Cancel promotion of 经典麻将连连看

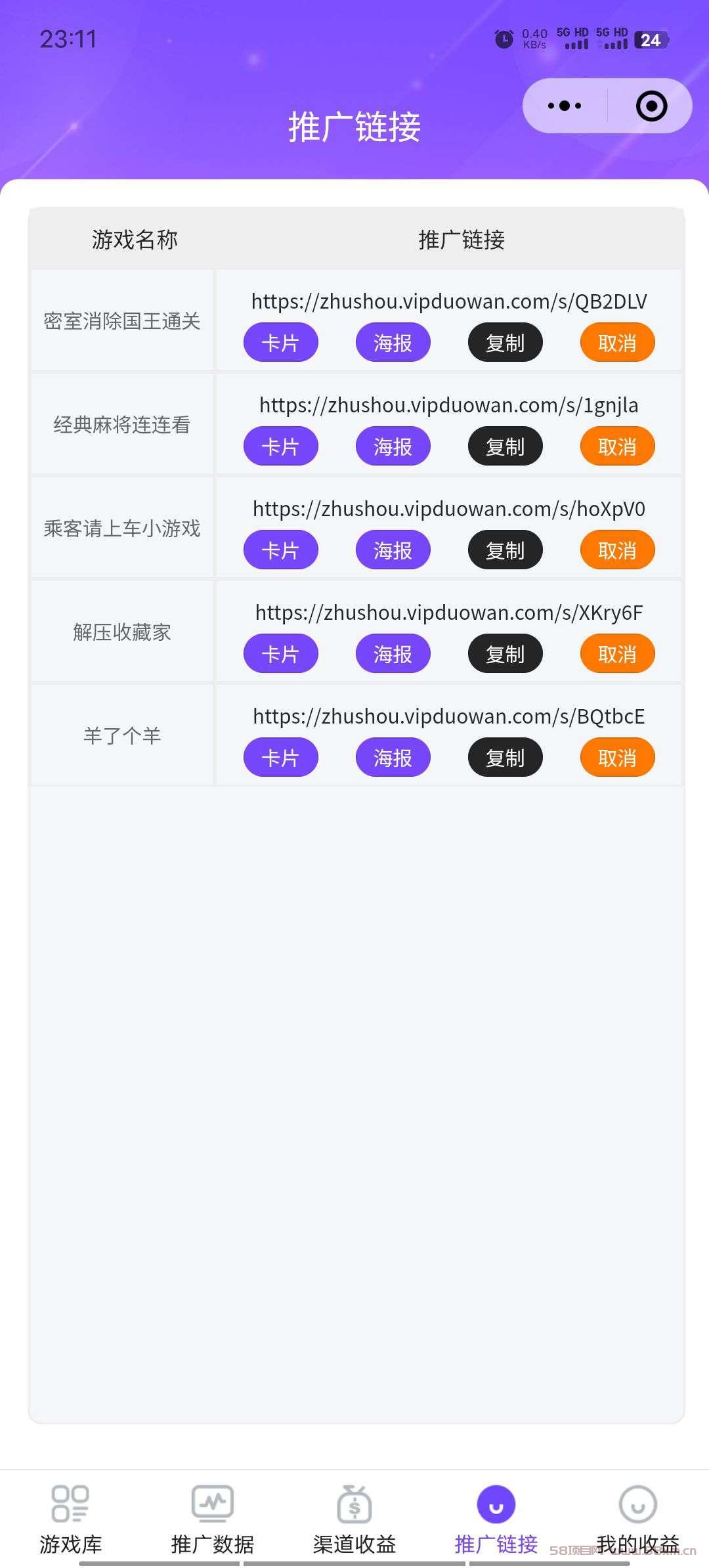point(618,446)
